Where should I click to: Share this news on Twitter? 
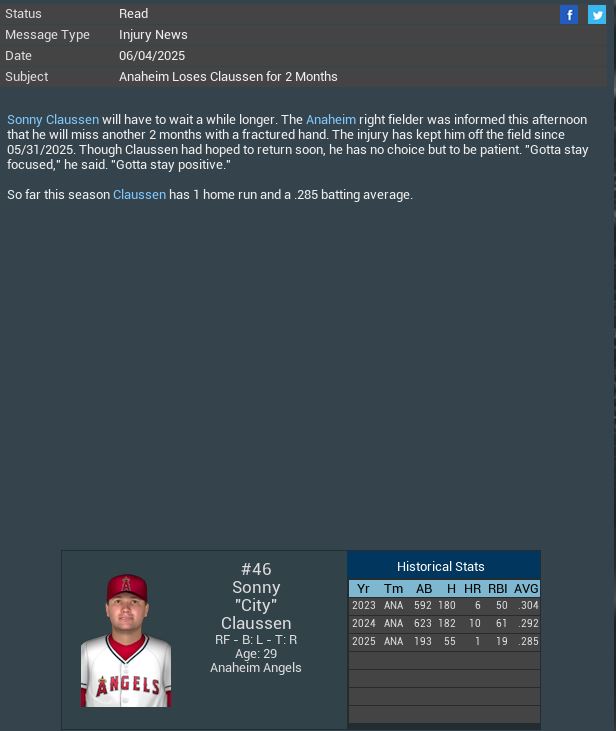[596, 14]
